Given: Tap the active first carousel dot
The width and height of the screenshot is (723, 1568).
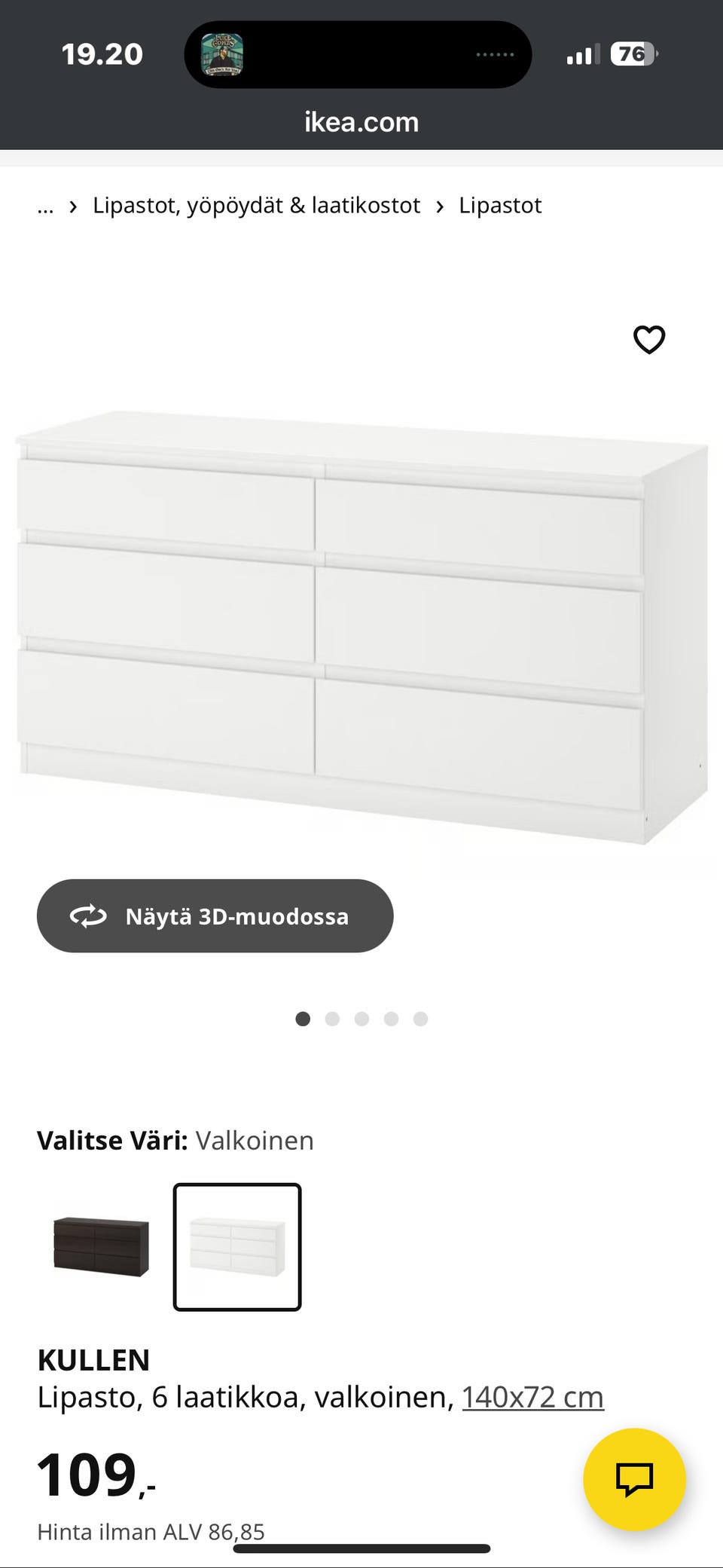Looking at the screenshot, I should (x=304, y=1019).
